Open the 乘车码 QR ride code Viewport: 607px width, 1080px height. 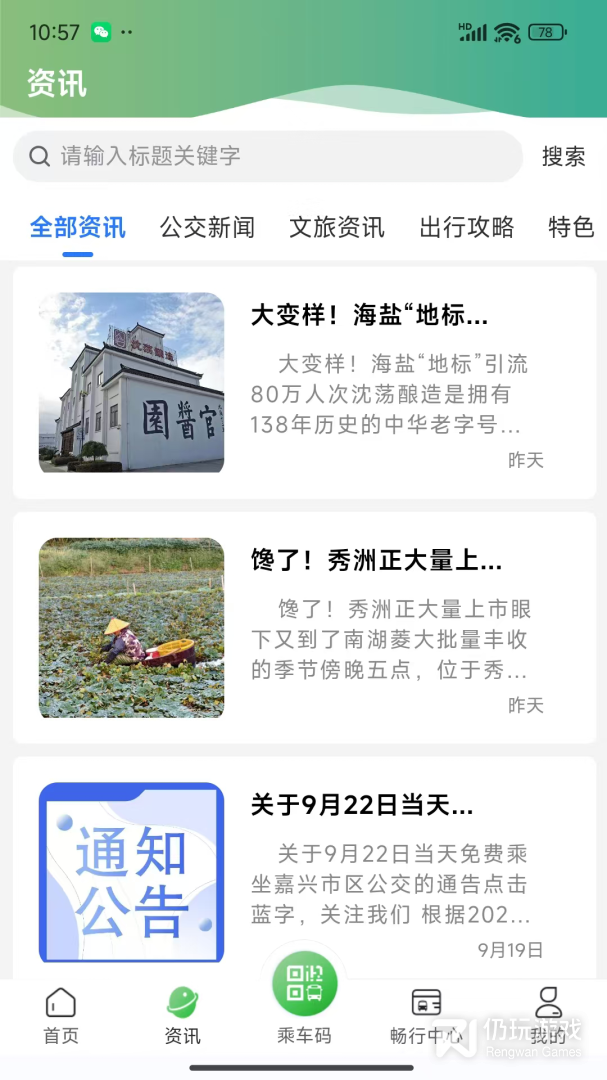tap(304, 998)
